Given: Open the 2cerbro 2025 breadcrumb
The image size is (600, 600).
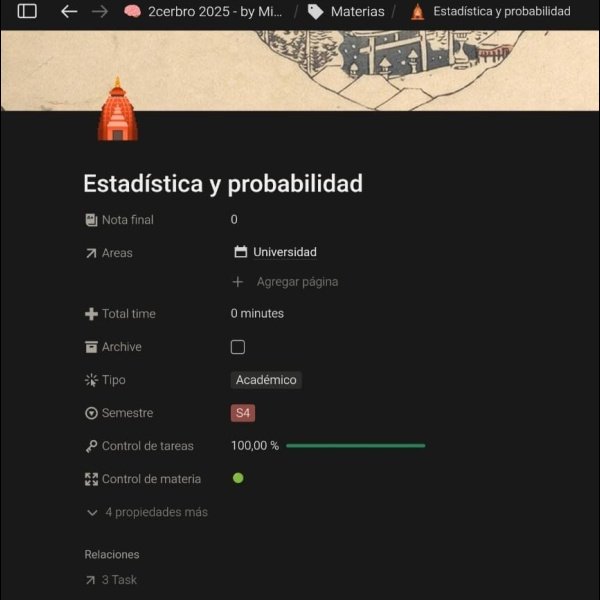Looking at the screenshot, I should pos(203,12).
